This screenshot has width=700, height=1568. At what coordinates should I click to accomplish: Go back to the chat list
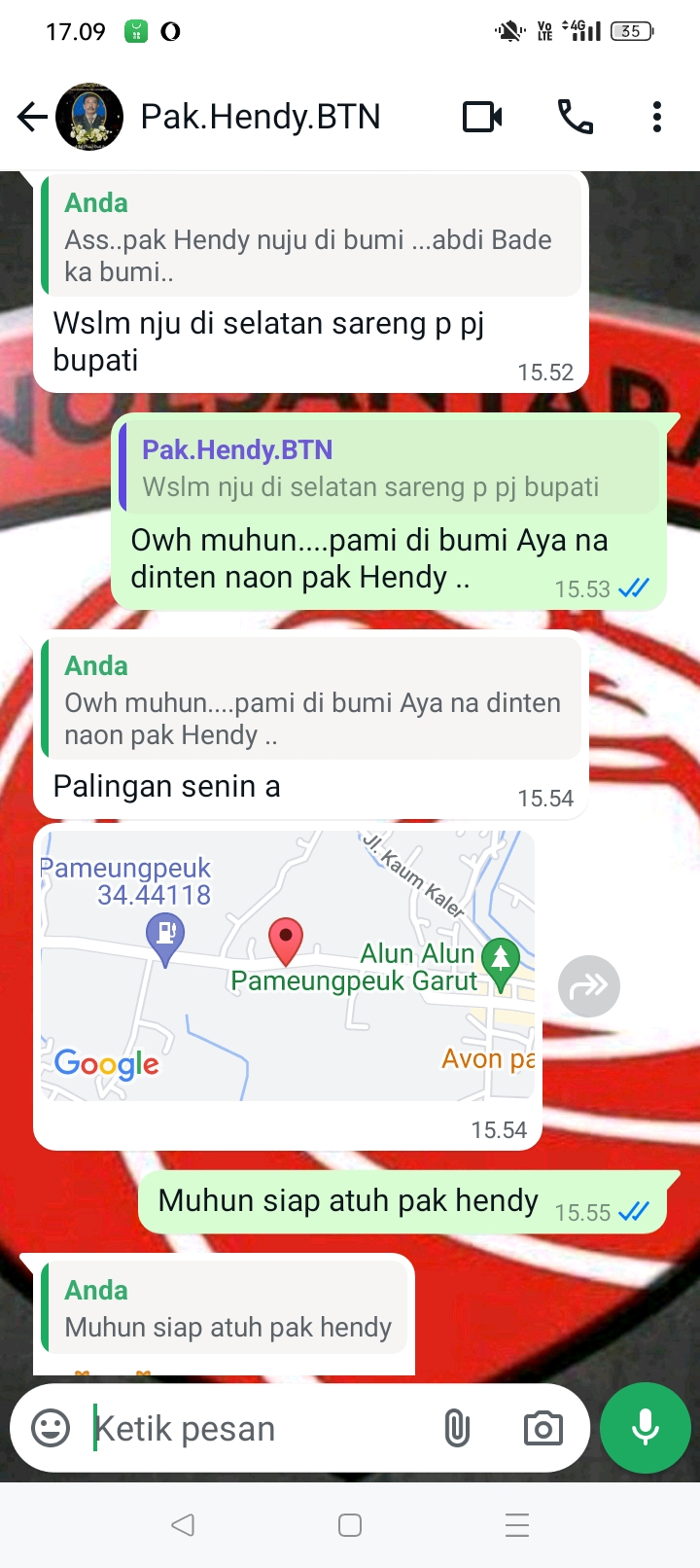(32, 118)
